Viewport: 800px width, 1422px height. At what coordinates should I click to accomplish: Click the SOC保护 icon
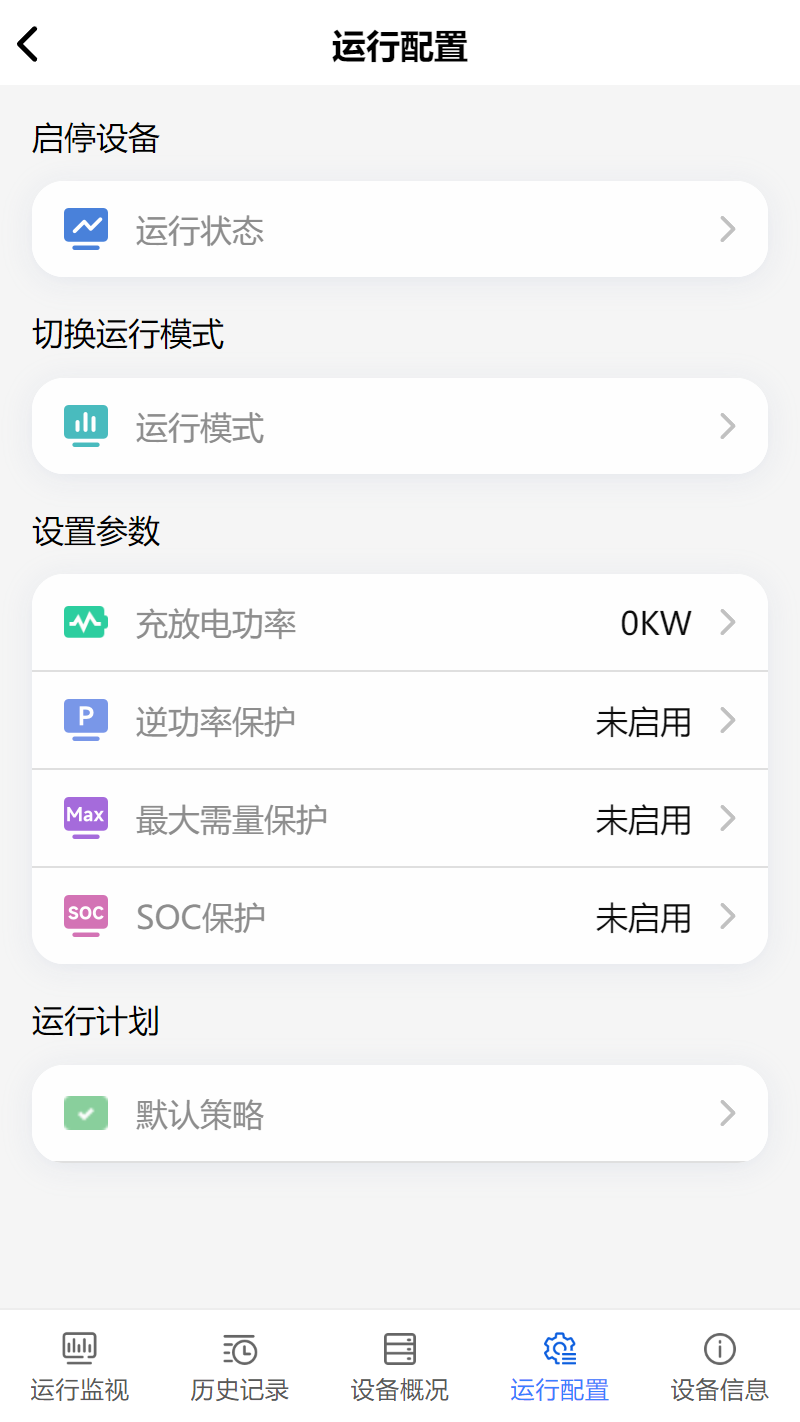85,915
